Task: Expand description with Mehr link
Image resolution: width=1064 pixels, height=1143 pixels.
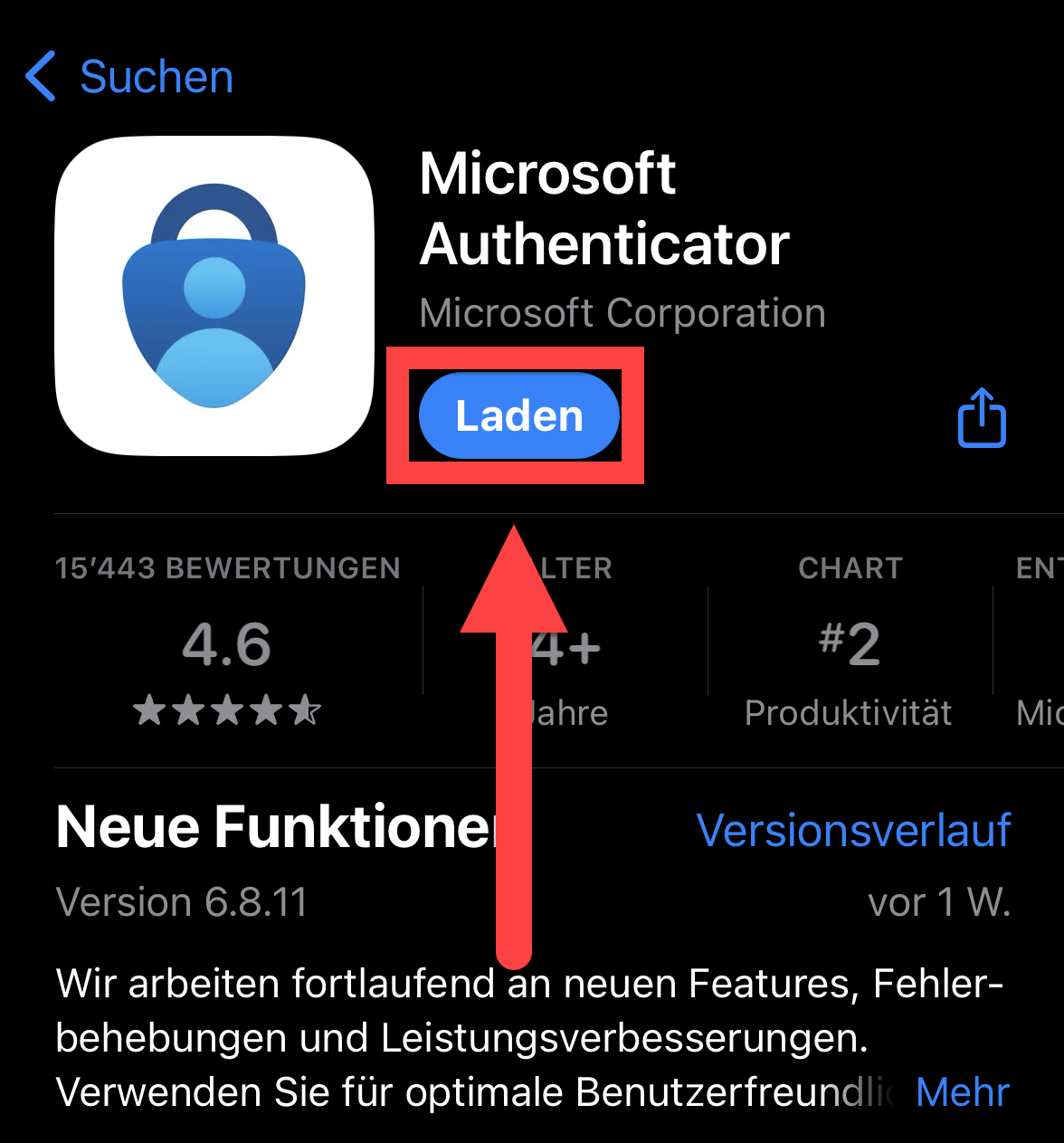Action: (962, 1092)
